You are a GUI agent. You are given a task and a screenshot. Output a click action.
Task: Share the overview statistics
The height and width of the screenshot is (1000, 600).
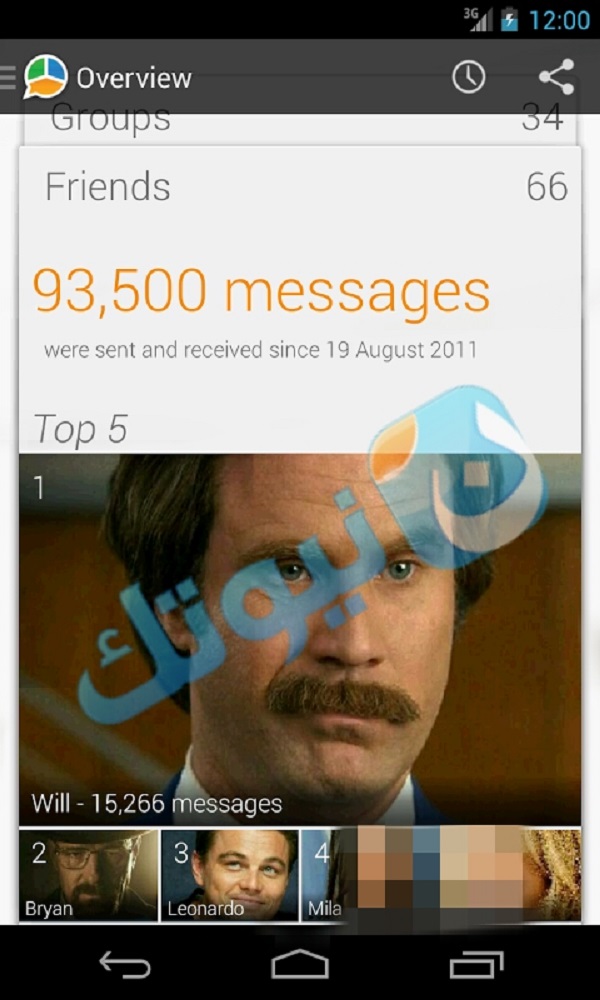point(557,77)
